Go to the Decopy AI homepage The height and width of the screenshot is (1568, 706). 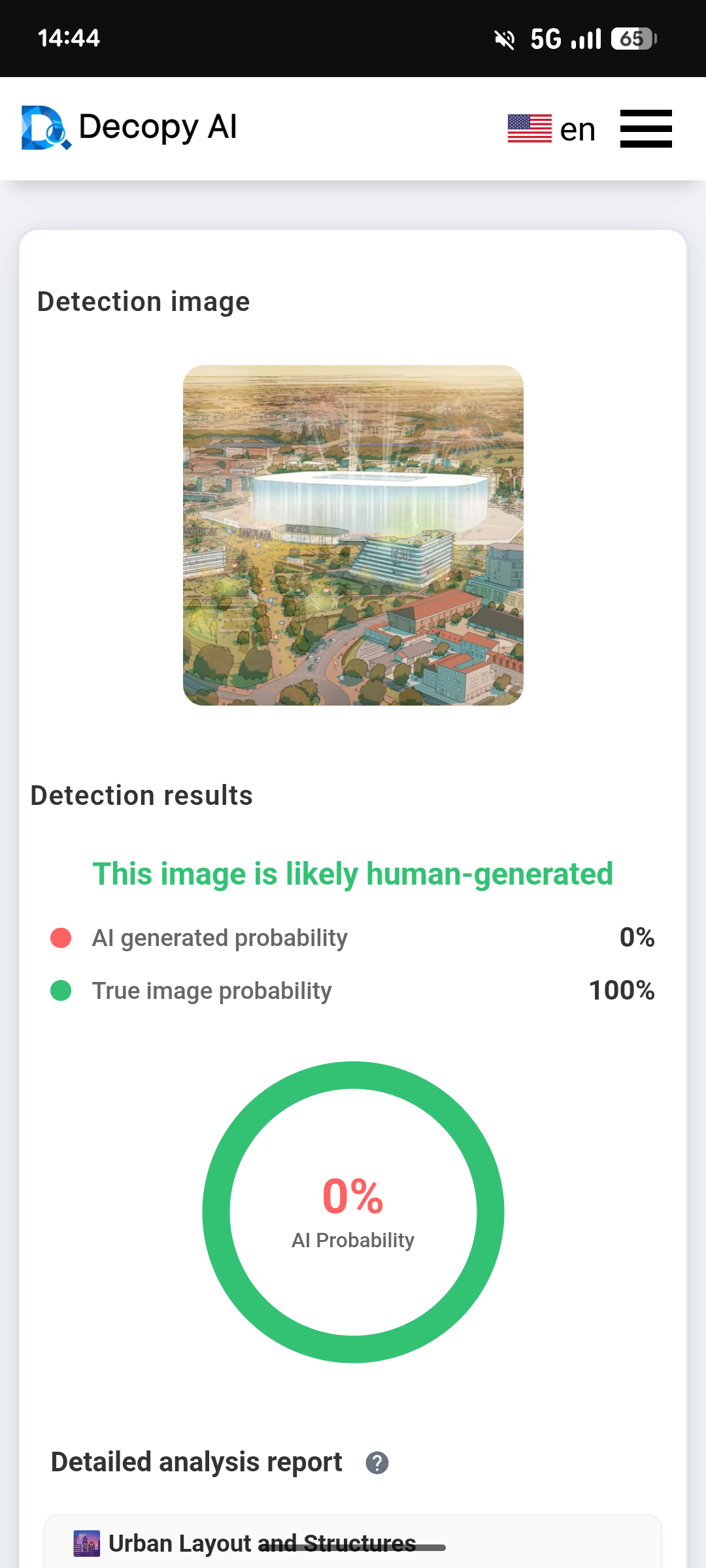pos(129,127)
